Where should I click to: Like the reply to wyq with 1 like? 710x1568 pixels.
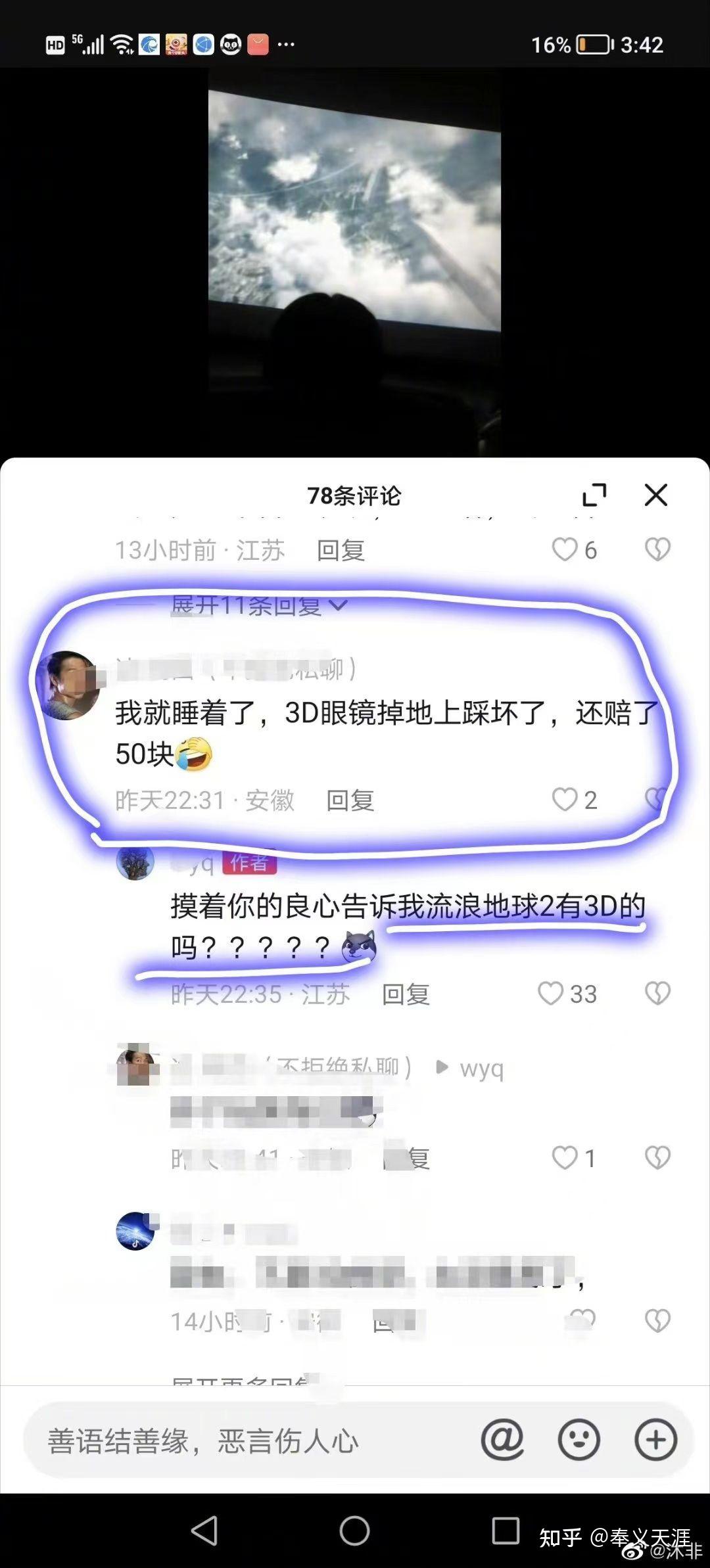tap(565, 1157)
